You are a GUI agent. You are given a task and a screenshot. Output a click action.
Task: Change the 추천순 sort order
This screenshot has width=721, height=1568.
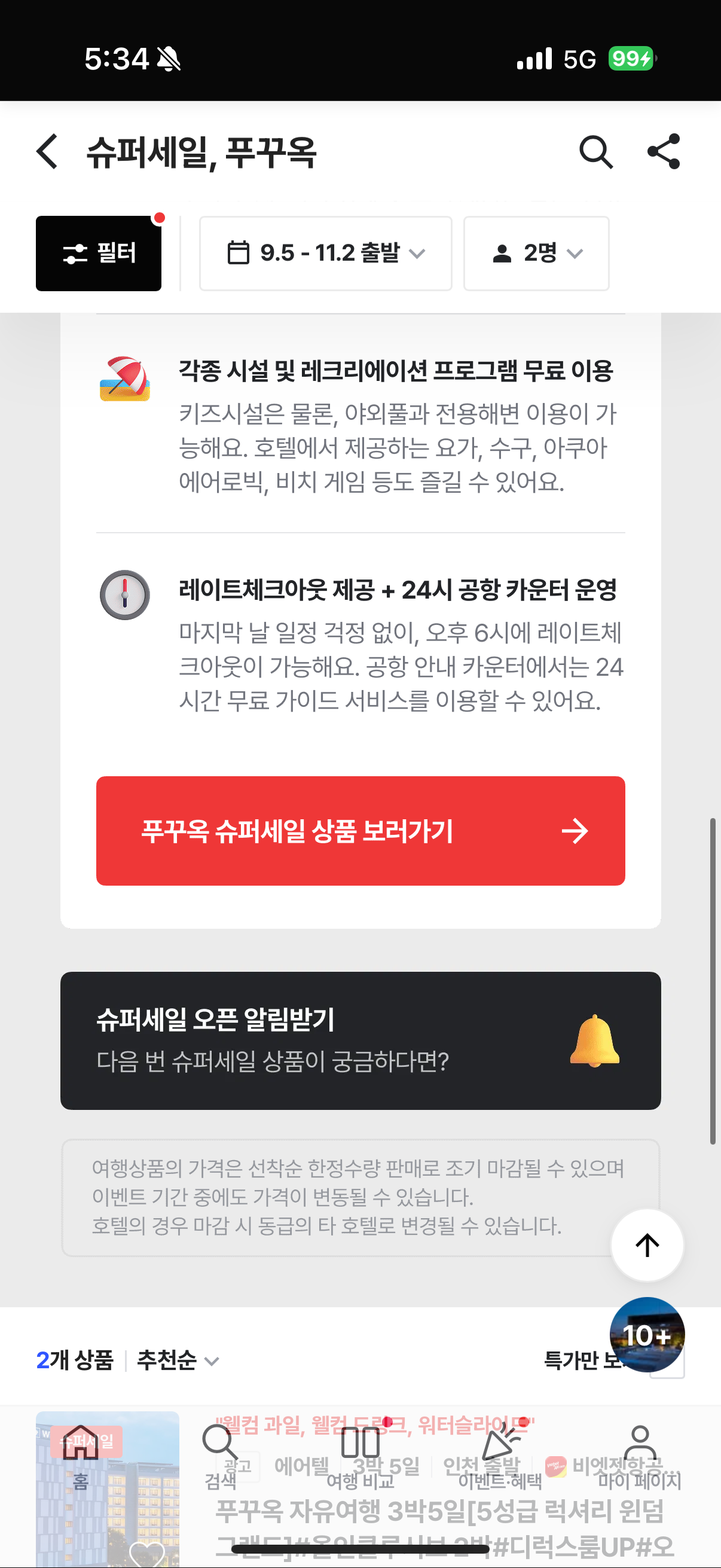tap(177, 1360)
